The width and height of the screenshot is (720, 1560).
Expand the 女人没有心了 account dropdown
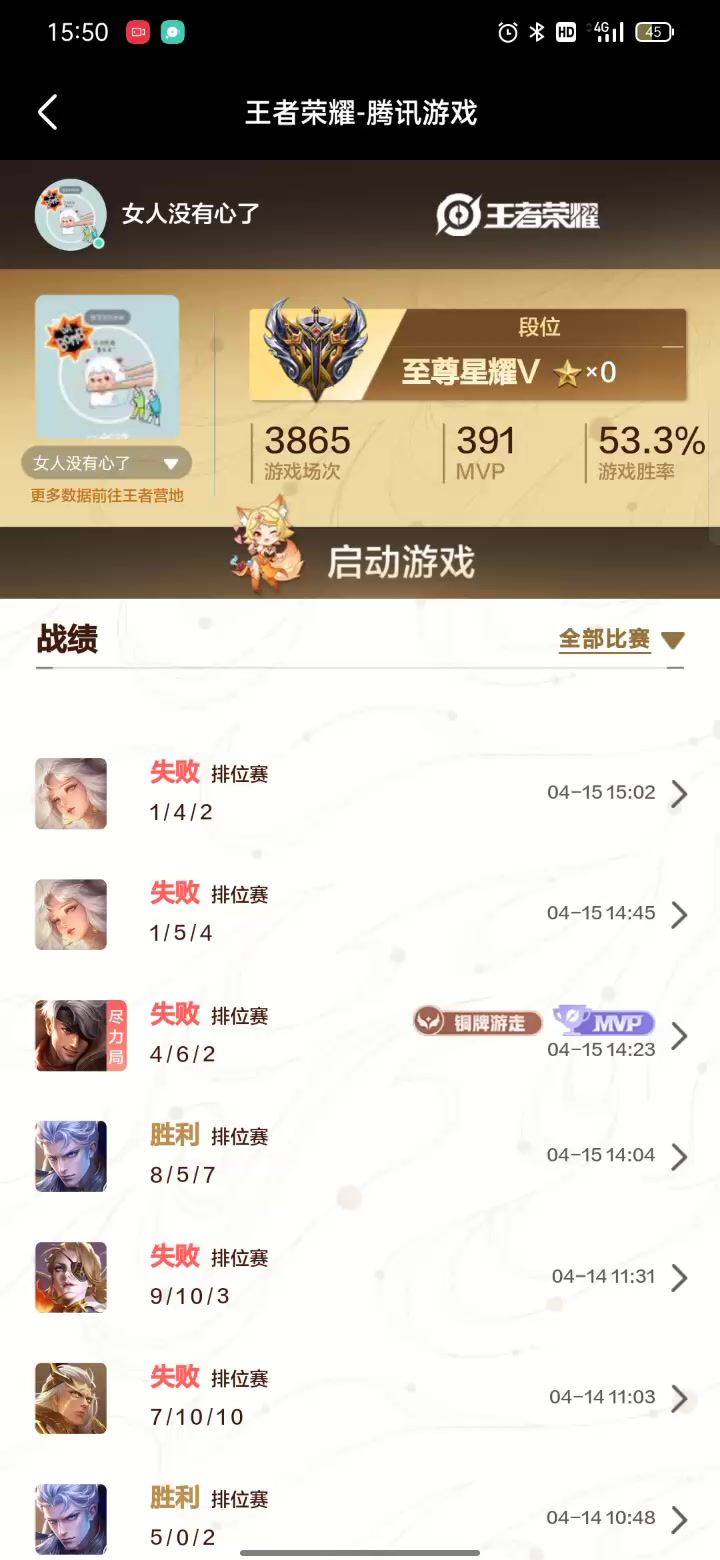pos(106,463)
